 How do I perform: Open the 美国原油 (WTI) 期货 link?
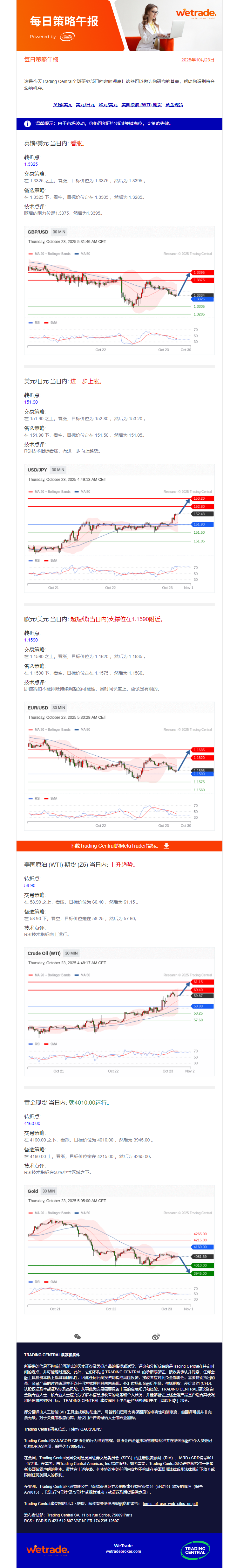[141, 105]
